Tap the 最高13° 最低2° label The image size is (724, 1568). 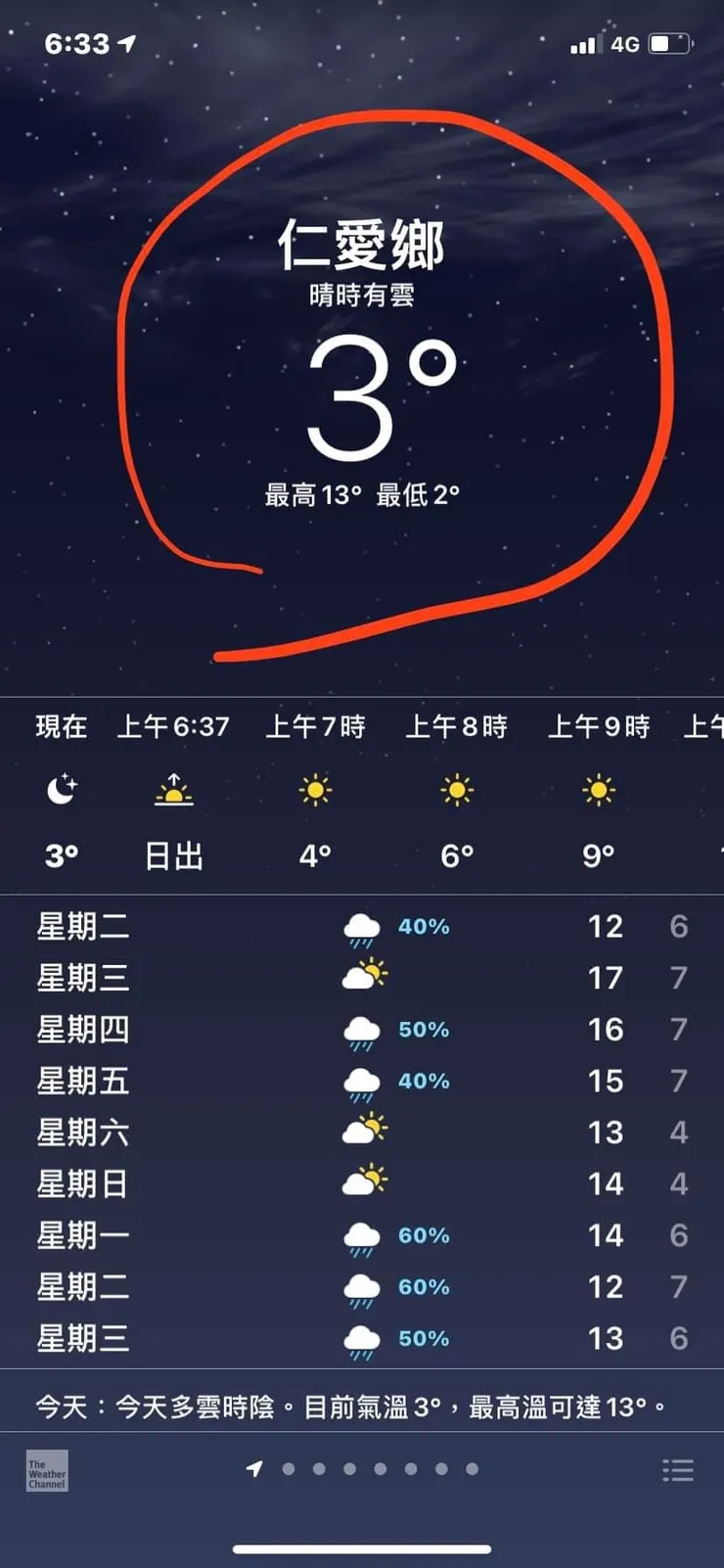362,496
